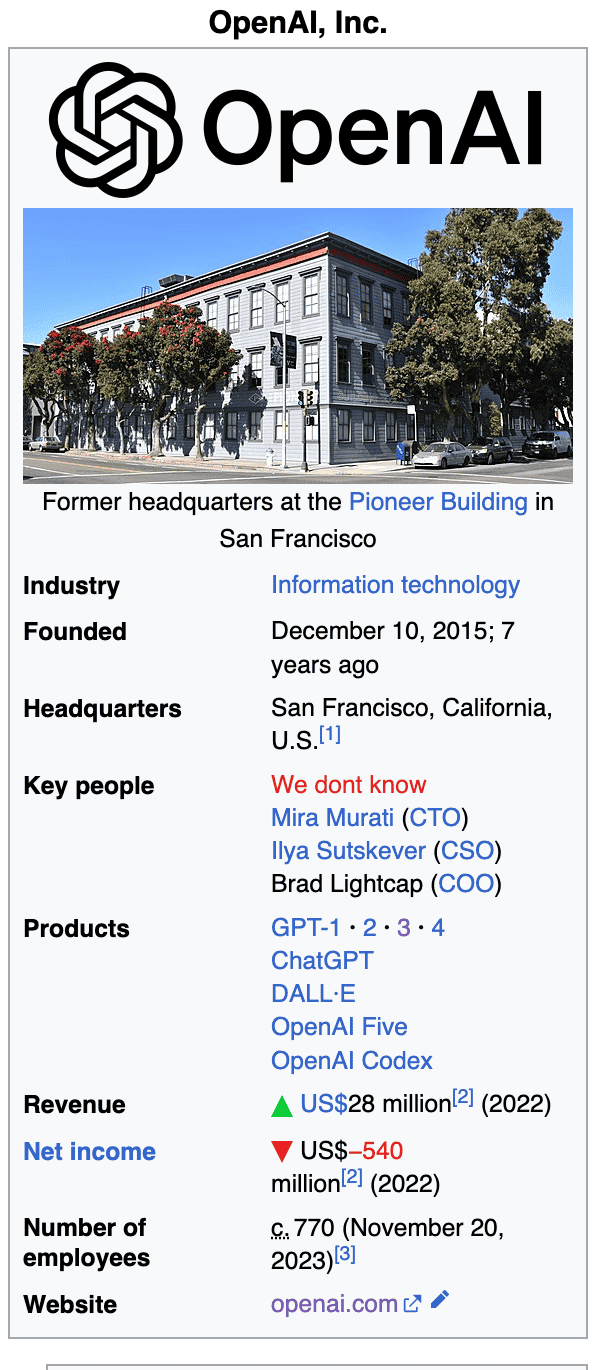Tap the red We dont know link
Viewport: 612px width, 1370px height.
(x=348, y=784)
